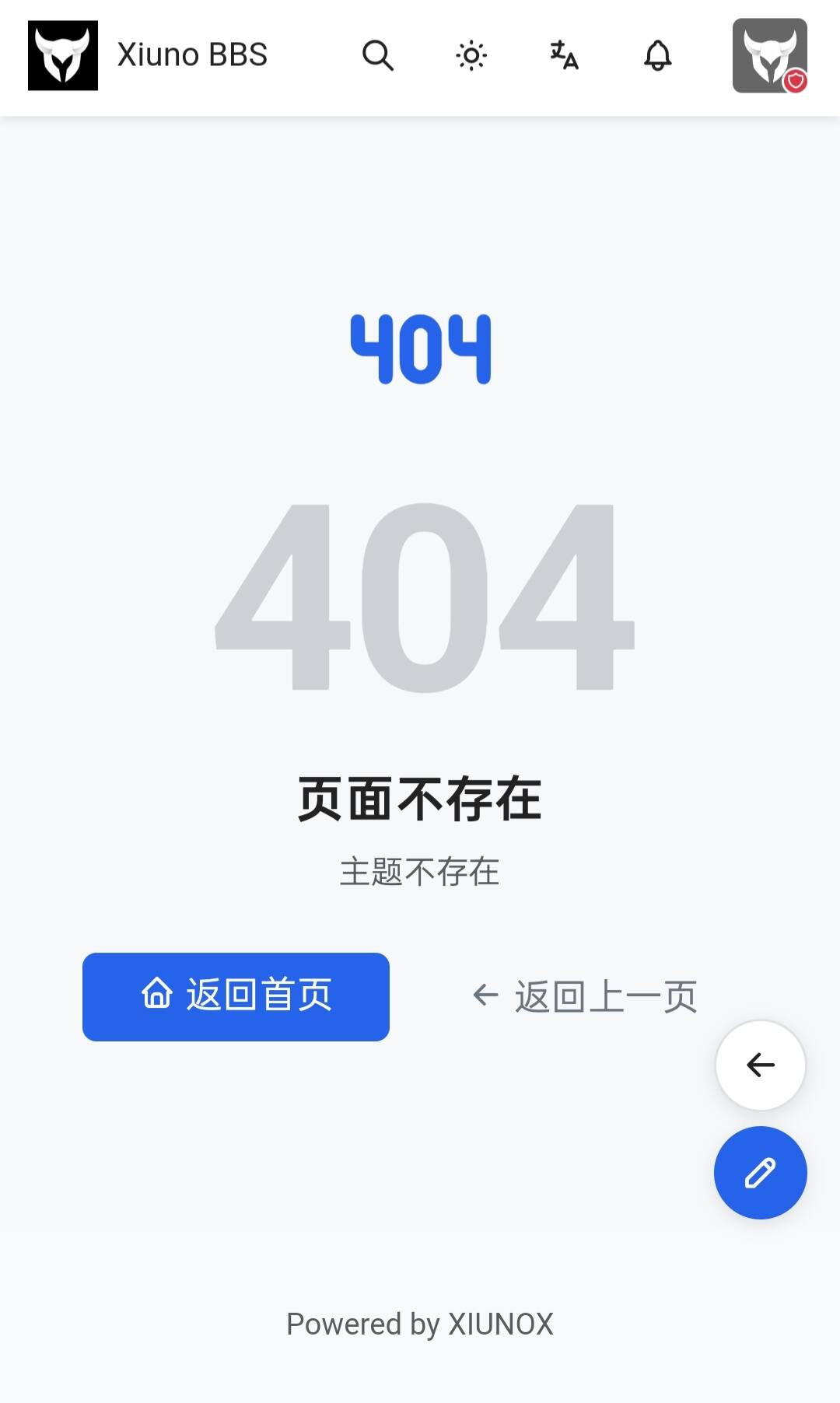Toggle the light/dark theme sun icon
The image size is (840, 1403).
pos(471,56)
